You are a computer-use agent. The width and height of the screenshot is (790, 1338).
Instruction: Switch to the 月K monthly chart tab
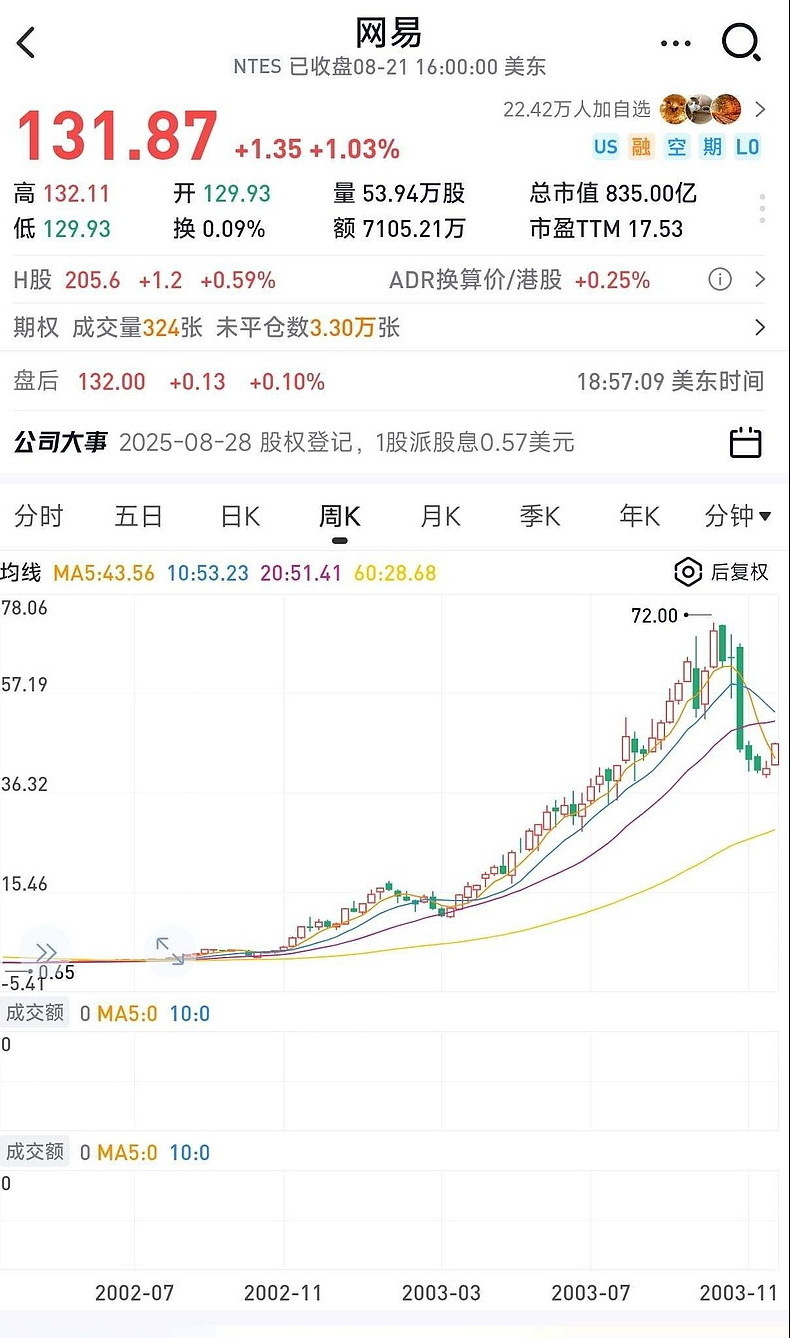tap(440, 516)
